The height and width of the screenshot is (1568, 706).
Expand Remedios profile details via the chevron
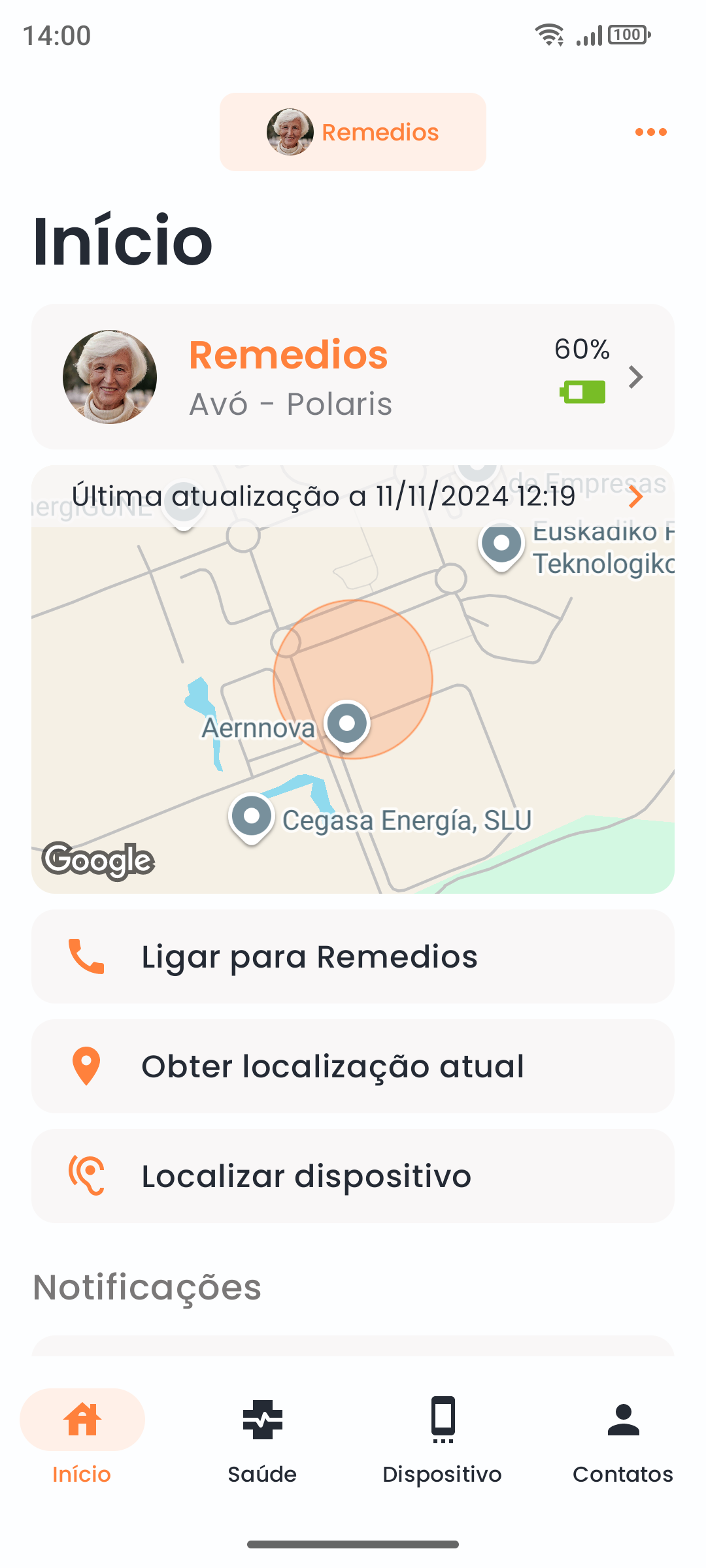(x=635, y=377)
